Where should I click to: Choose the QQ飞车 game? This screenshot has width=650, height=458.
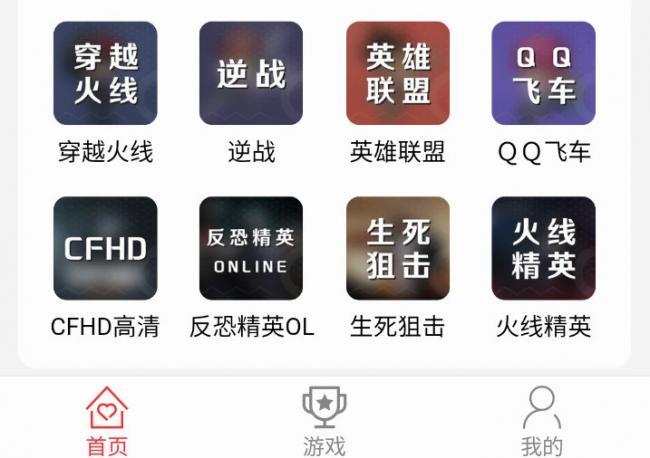coord(543,74)
